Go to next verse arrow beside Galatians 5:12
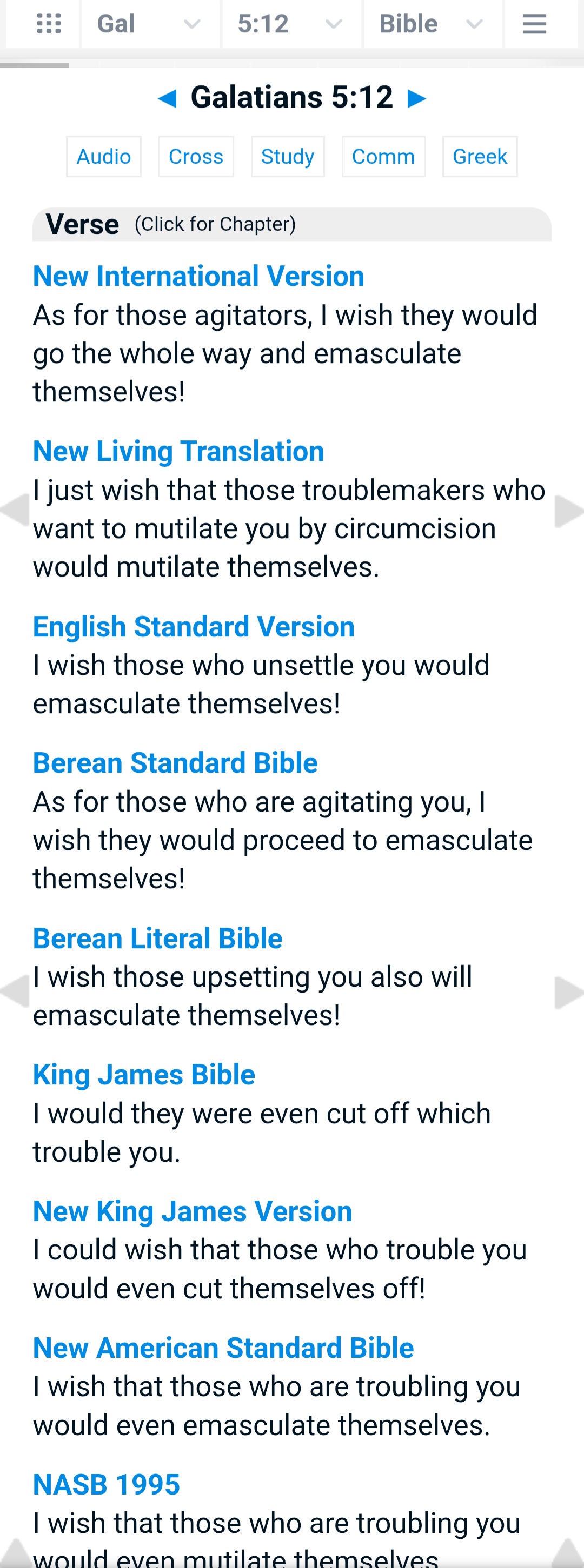The image size is (584, 1568). [416, 98]
